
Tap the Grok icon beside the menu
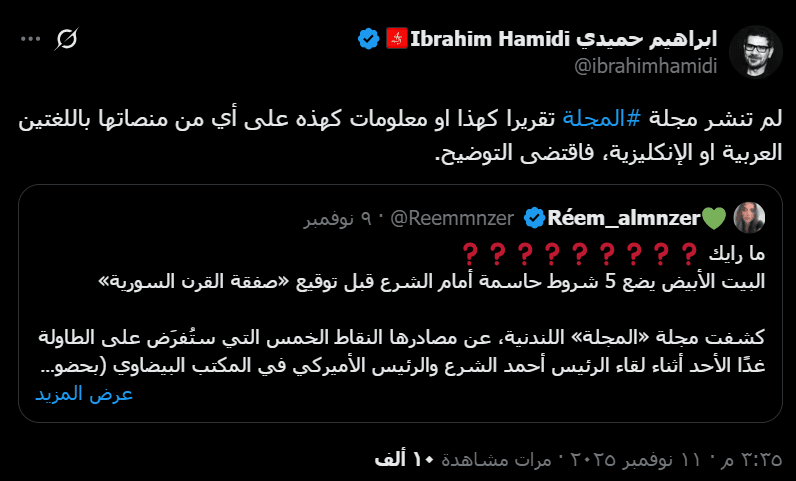point(69,39)
